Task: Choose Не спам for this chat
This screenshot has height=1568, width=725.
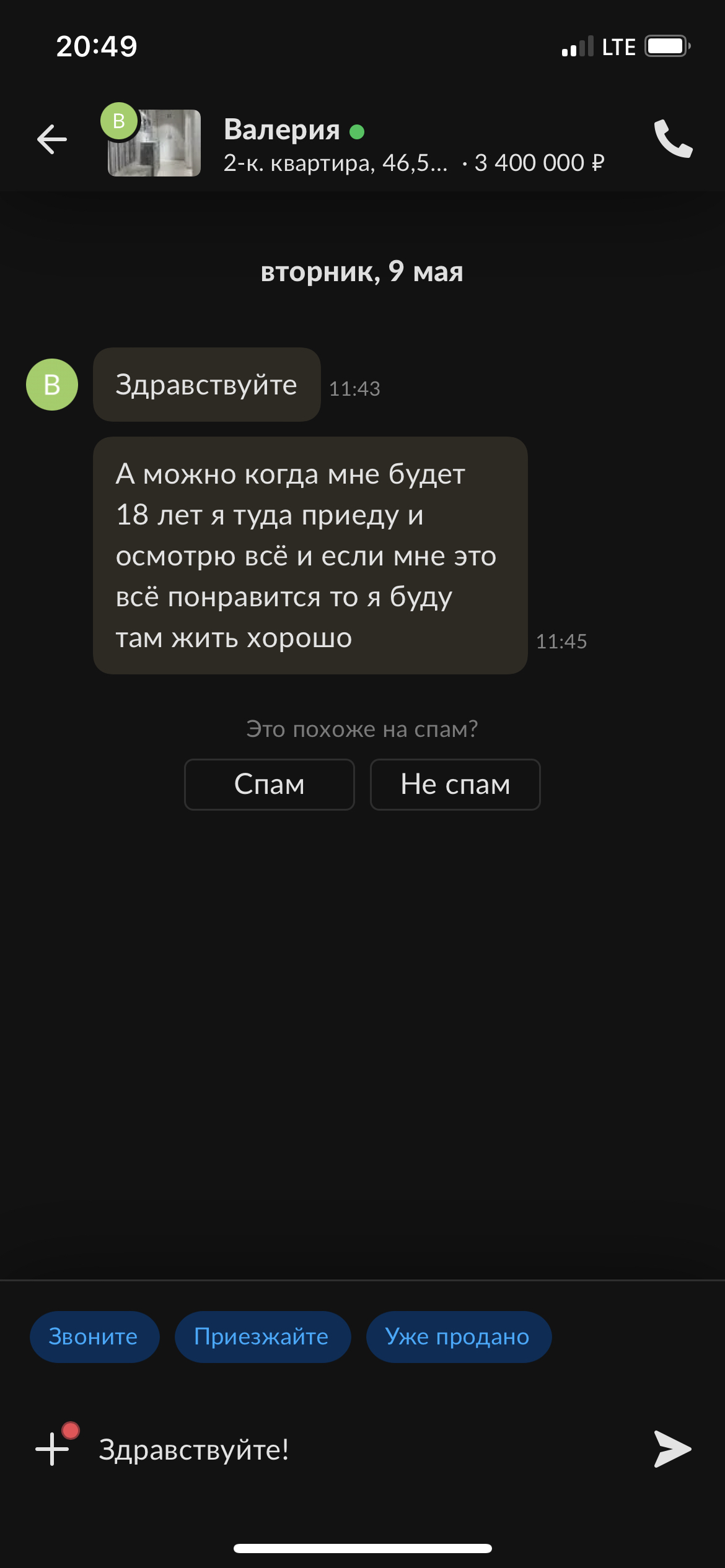Action: pos(455,785)
